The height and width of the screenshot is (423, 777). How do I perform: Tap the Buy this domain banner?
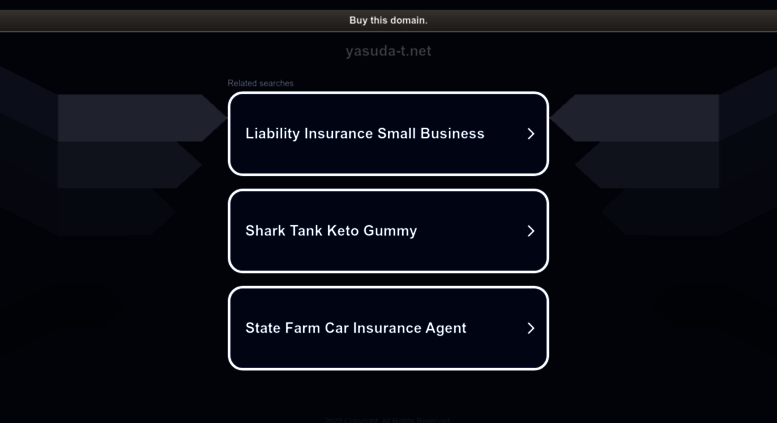click(388, 20)
